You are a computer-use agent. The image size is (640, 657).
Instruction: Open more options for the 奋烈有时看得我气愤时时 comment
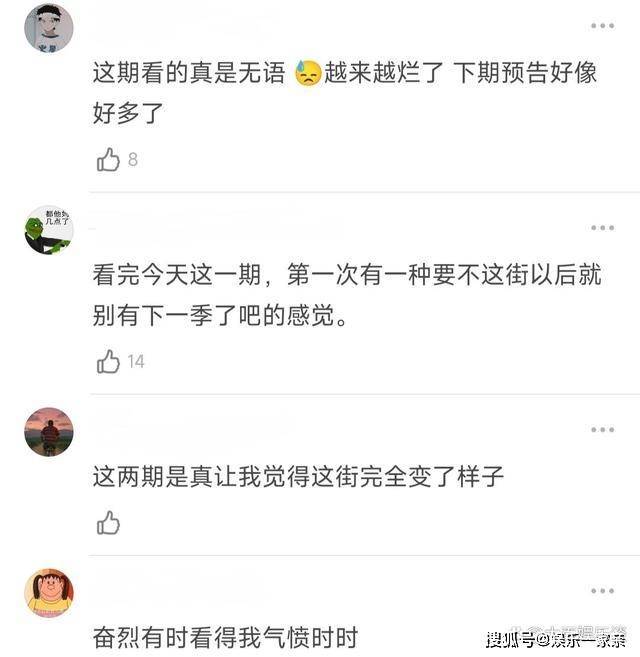(602, 591)
